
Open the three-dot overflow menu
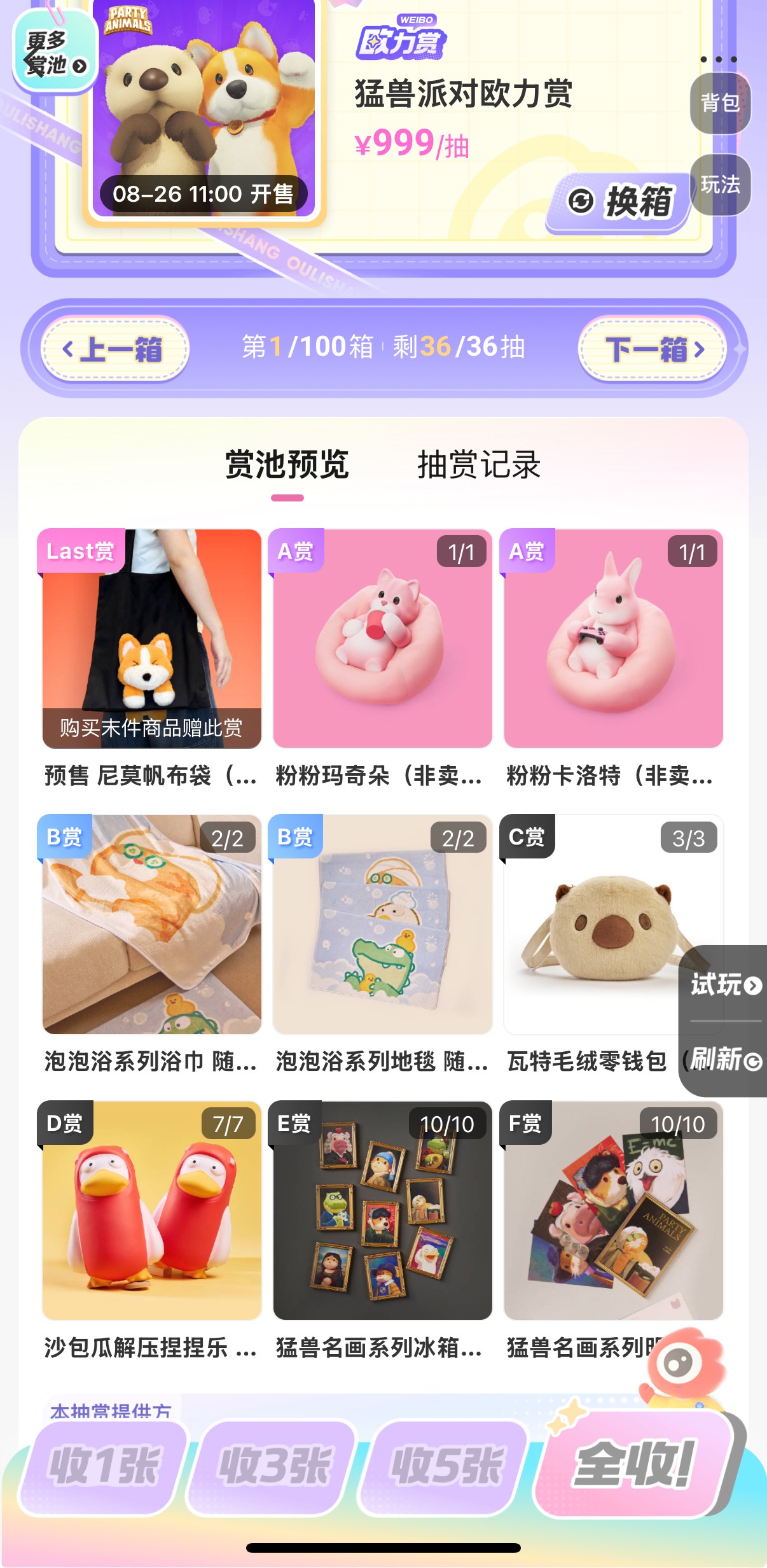coord(718,59)
